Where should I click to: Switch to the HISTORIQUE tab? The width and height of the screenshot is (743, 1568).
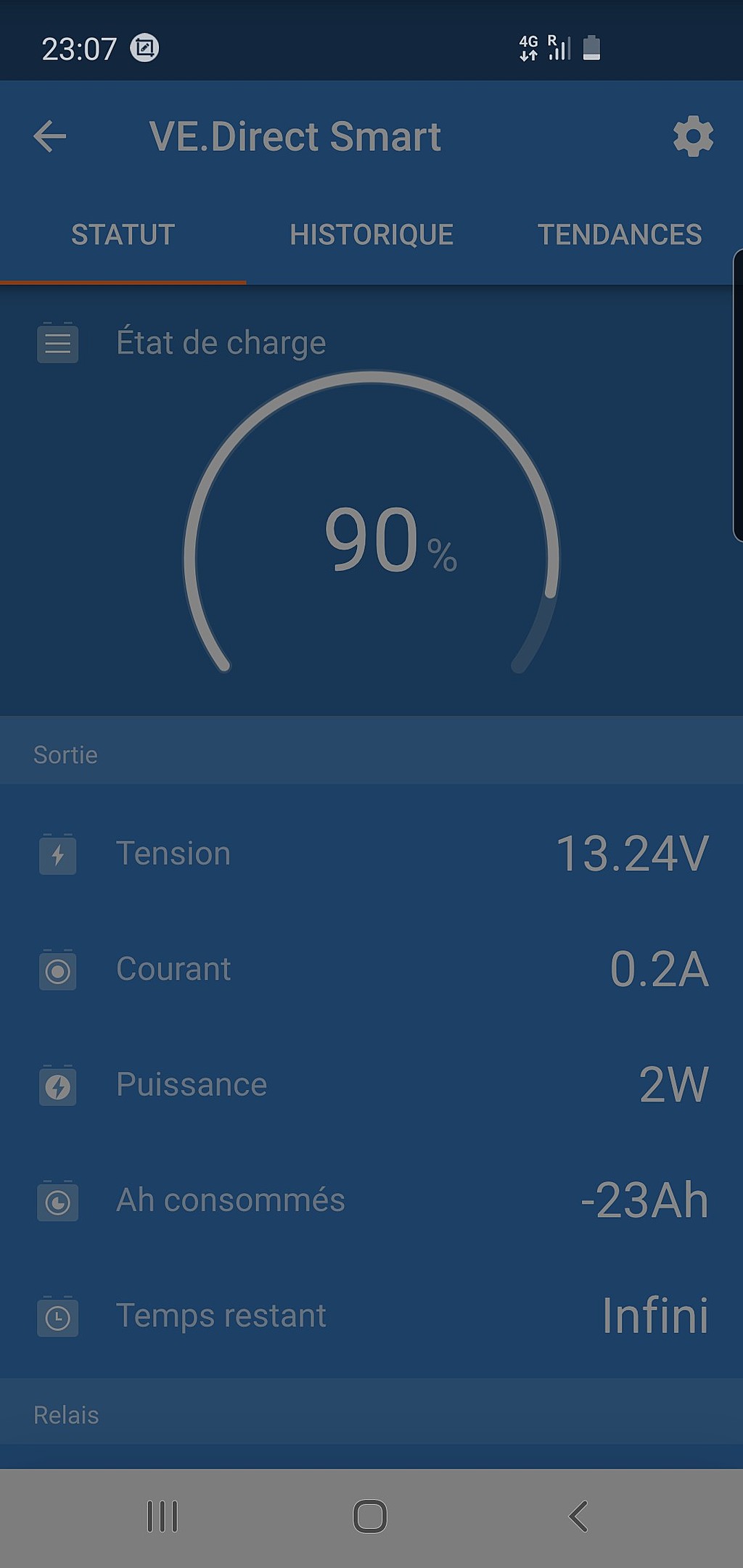pyautogui.click(x=371, y=235)
